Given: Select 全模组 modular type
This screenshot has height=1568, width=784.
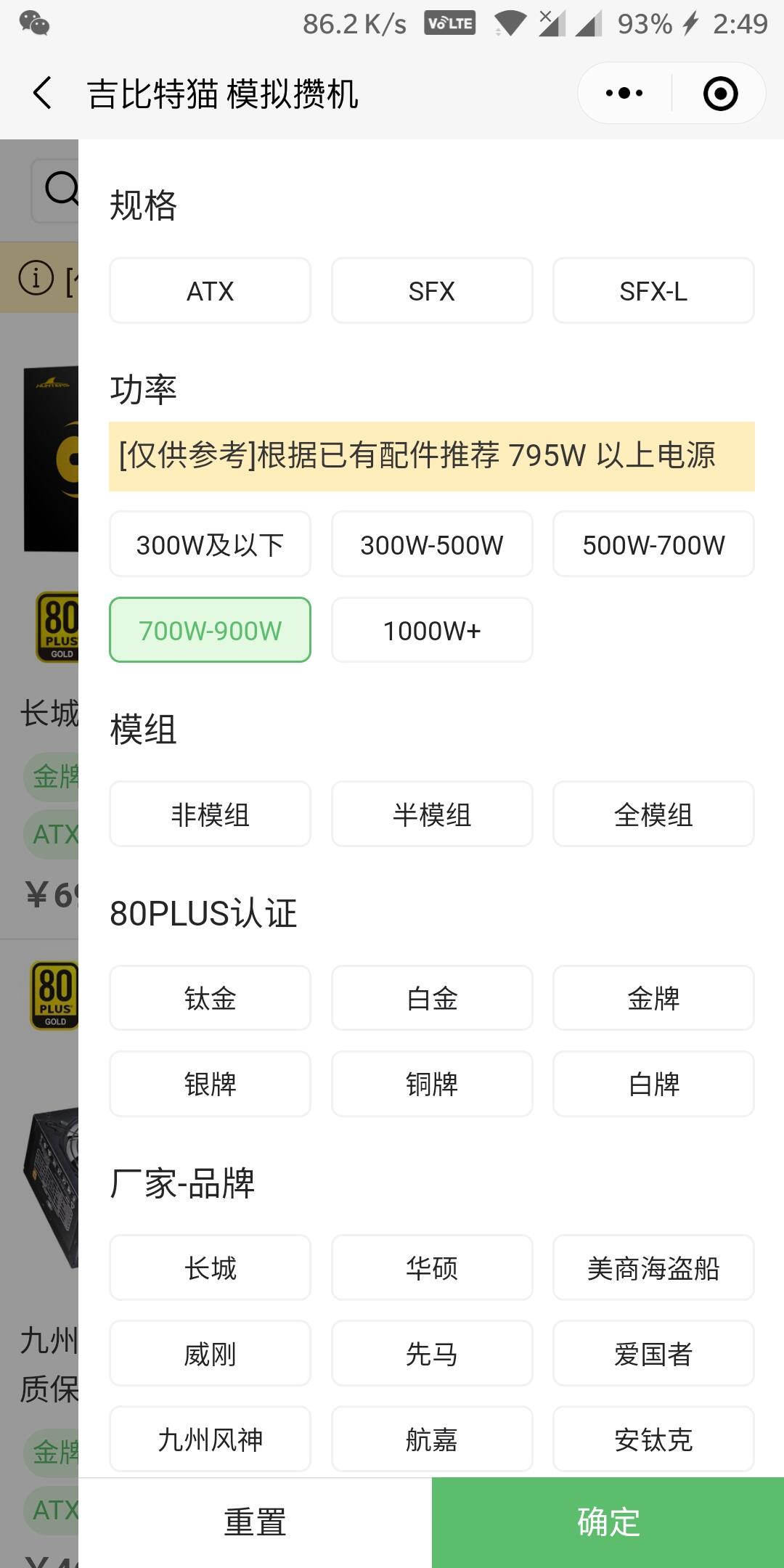Looking at the screenshot, I should click(653, 814).
